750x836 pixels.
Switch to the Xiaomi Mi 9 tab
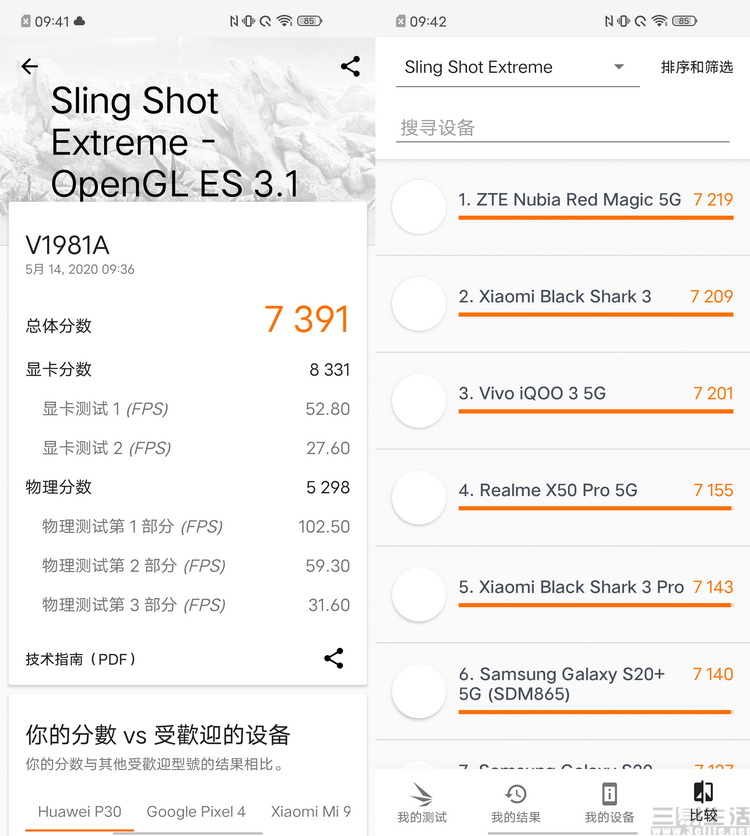310,812
